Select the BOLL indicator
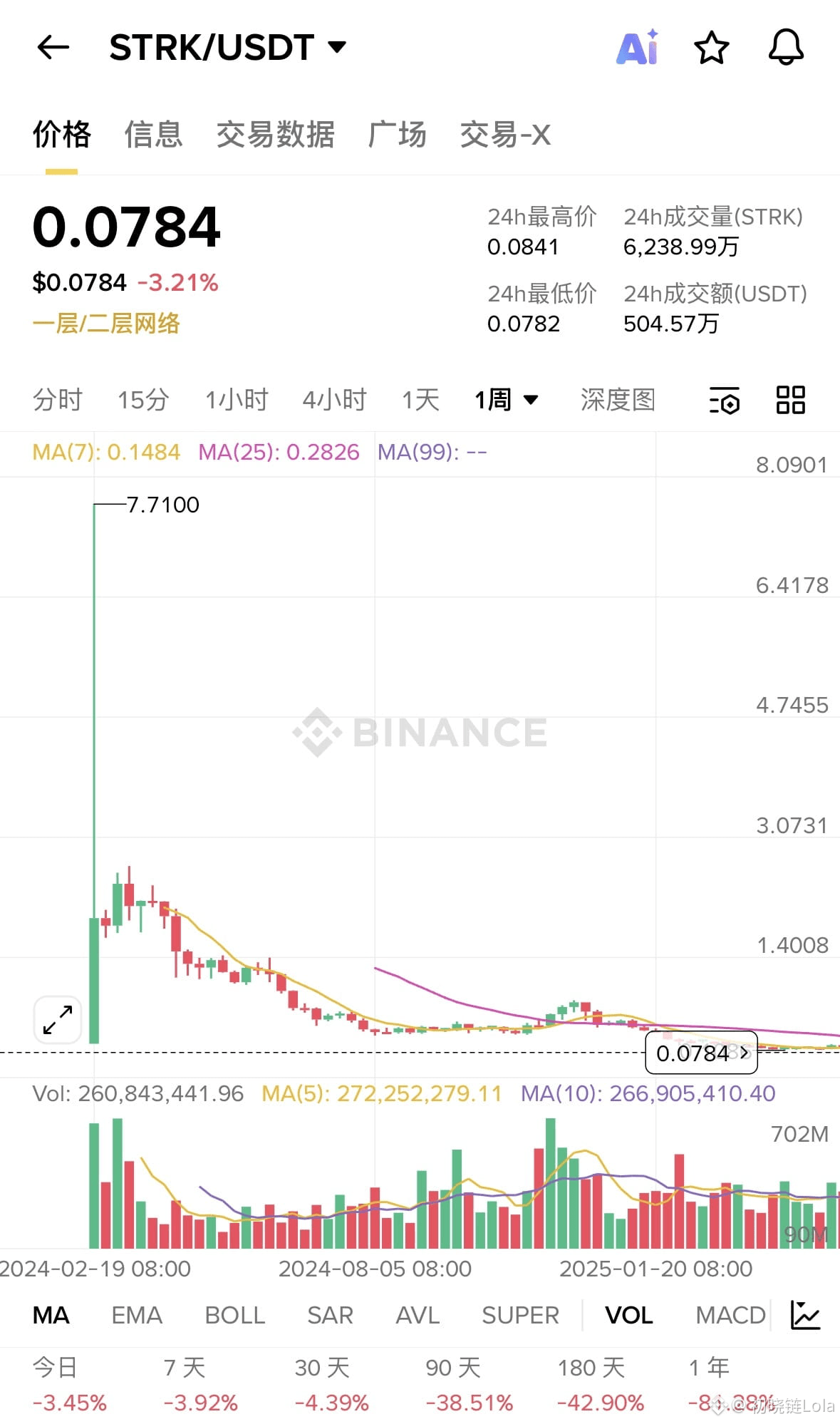 pyautogui.click(x=234, y=1315)
